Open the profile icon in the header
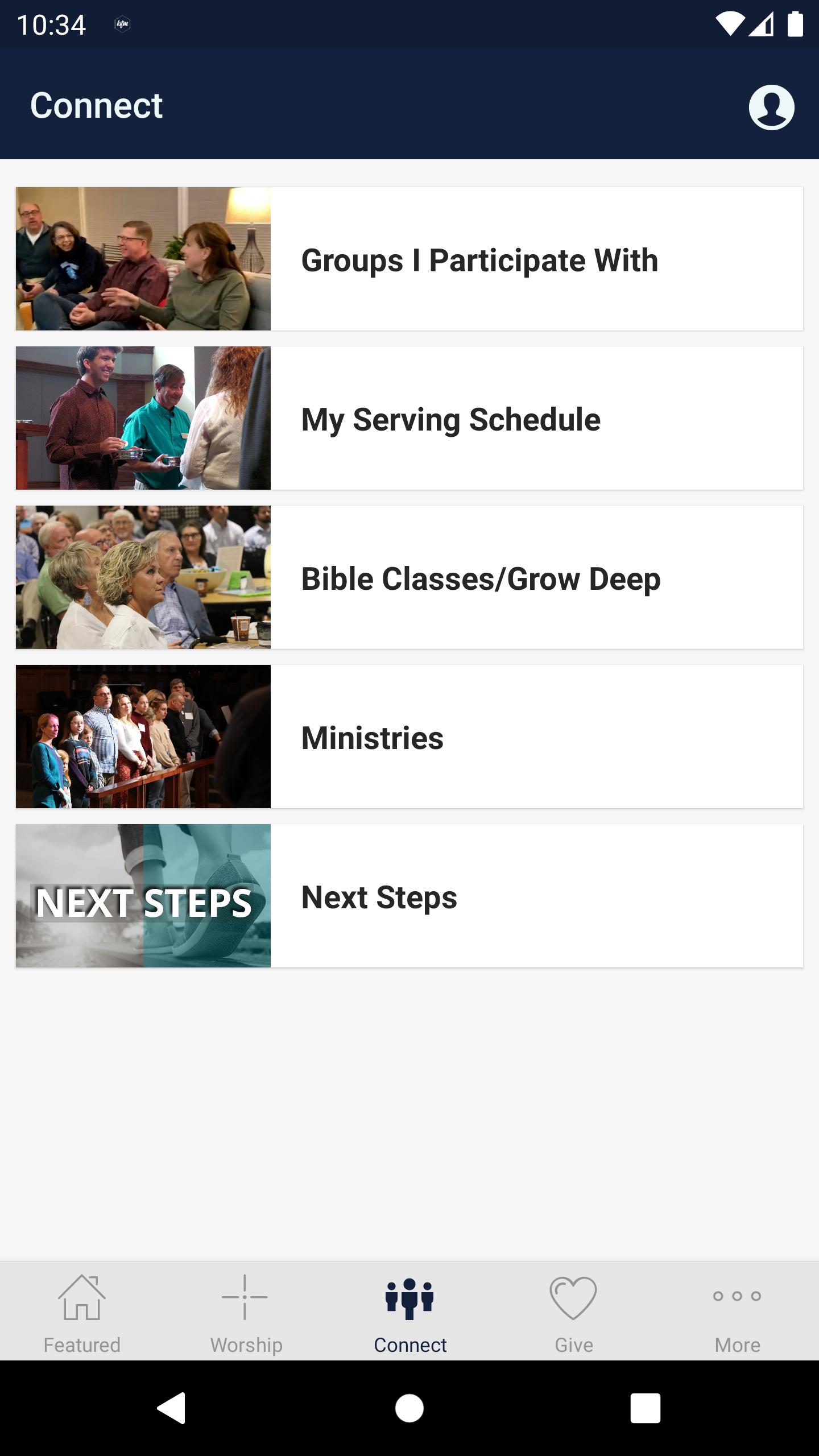The image size is (819, 1456). point(771,107)
